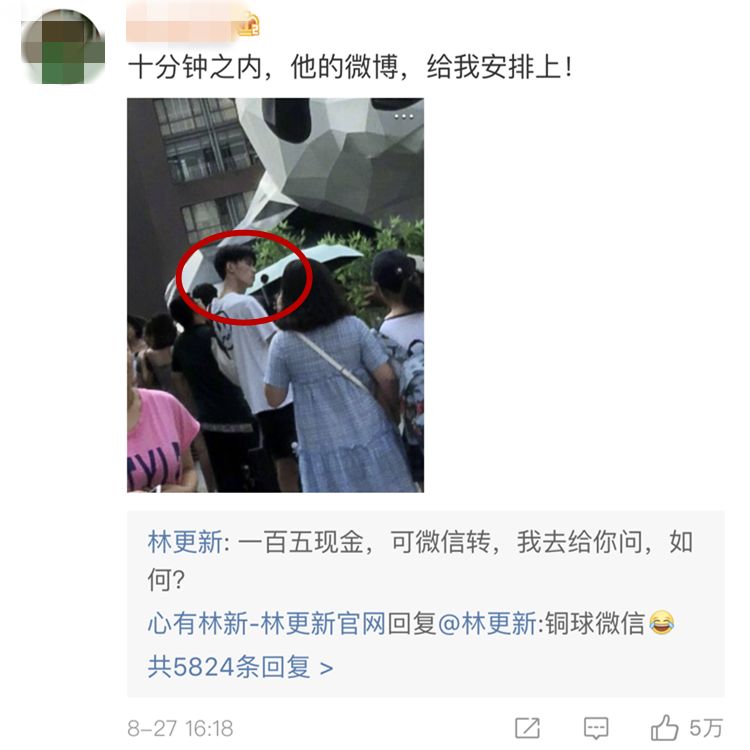Reply using the comment bubble icon
750x750 pixels.
pos(596,728)
